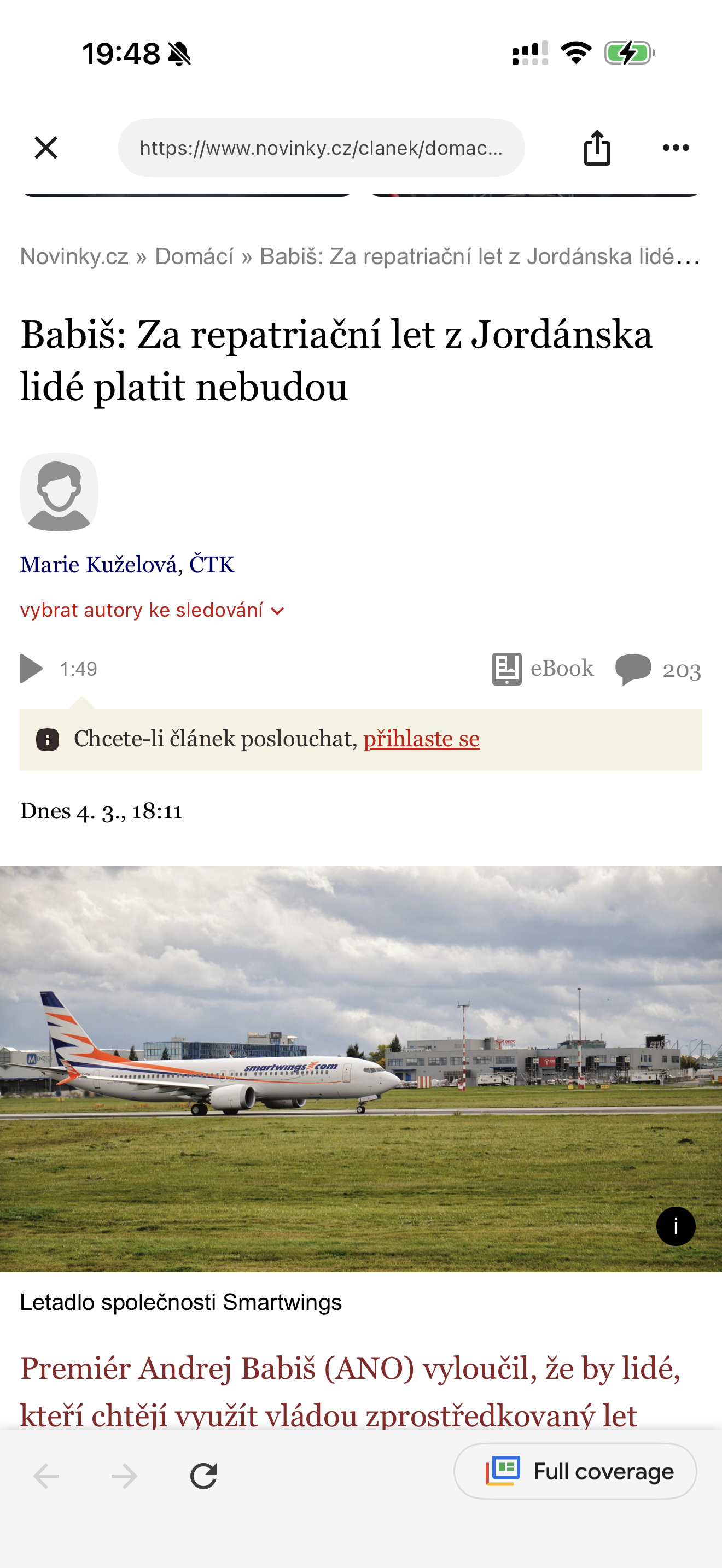The width and height of the screenshot is (722, 1568).
Task: Open the eBook option
Action: [543, 668]
